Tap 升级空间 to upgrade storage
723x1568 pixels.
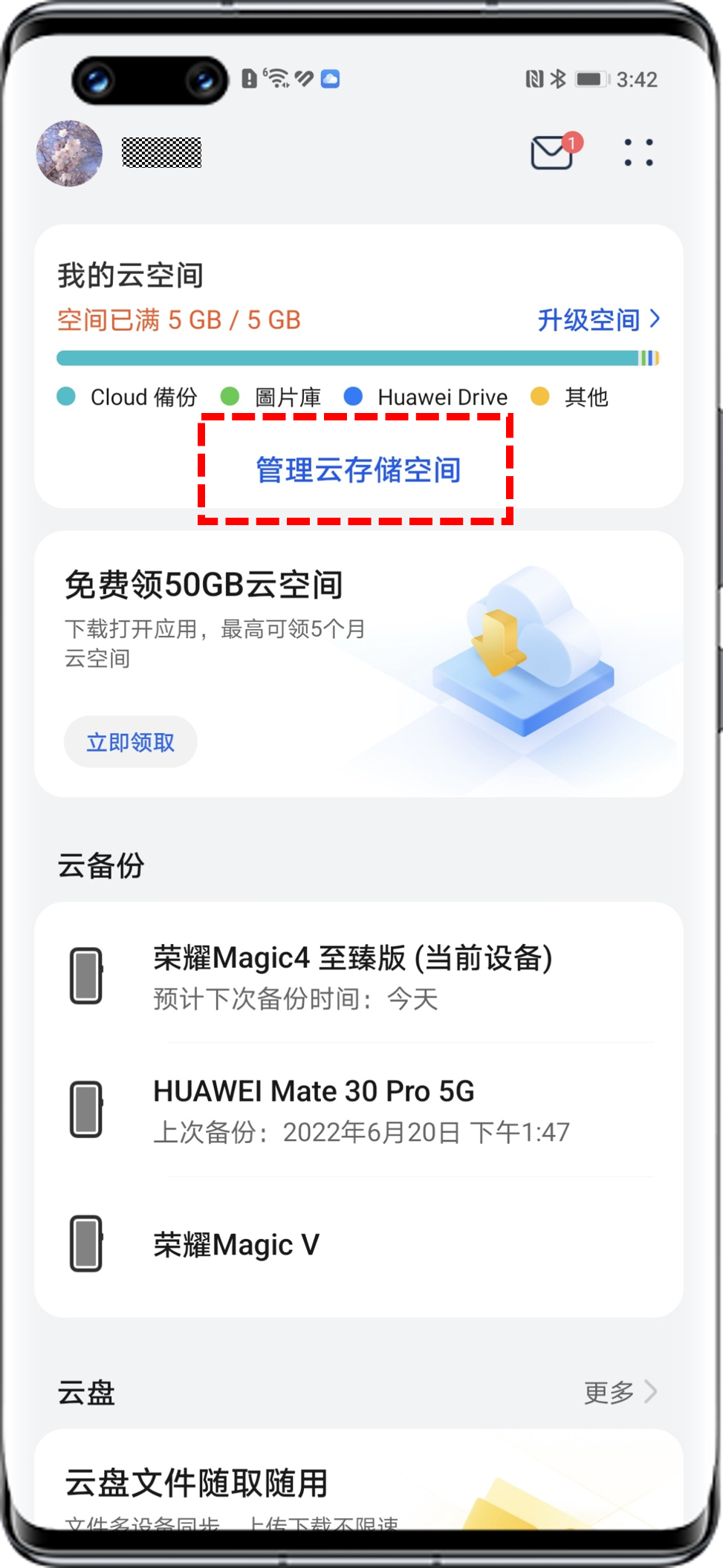pyautogui.click(x=597, y=319)
